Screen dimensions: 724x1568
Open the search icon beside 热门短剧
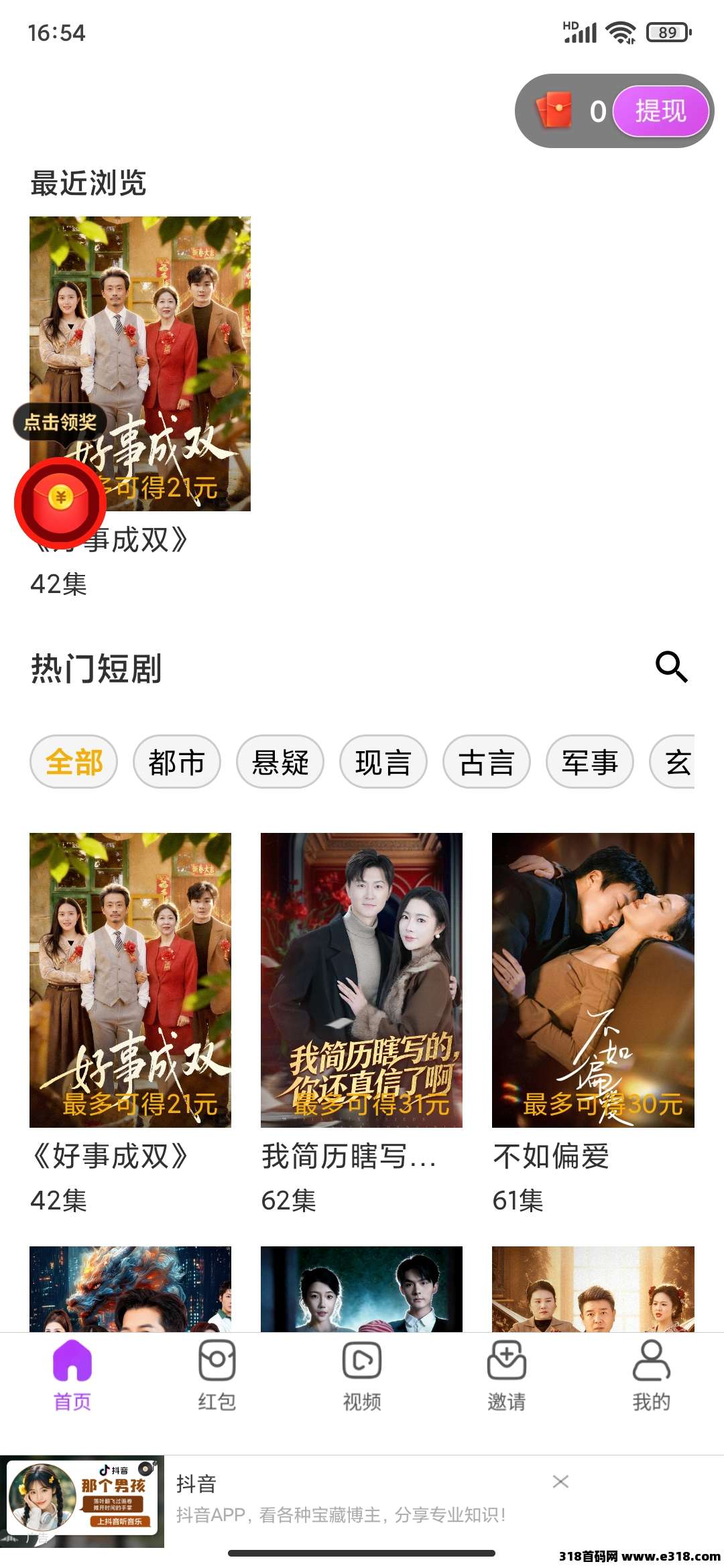(671, 667)
